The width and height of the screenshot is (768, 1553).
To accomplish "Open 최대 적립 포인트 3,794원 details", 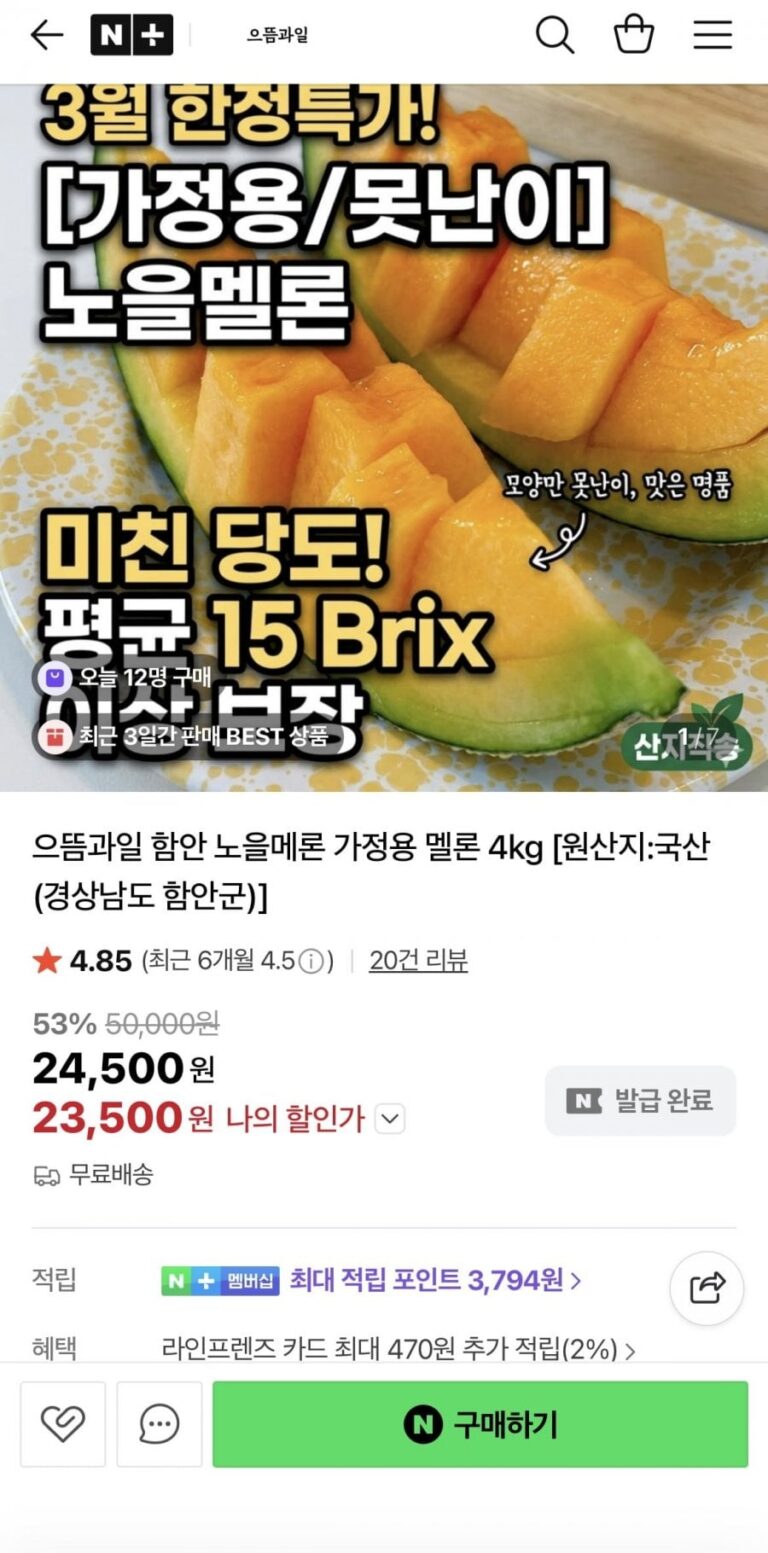I will pos(435,1280).
